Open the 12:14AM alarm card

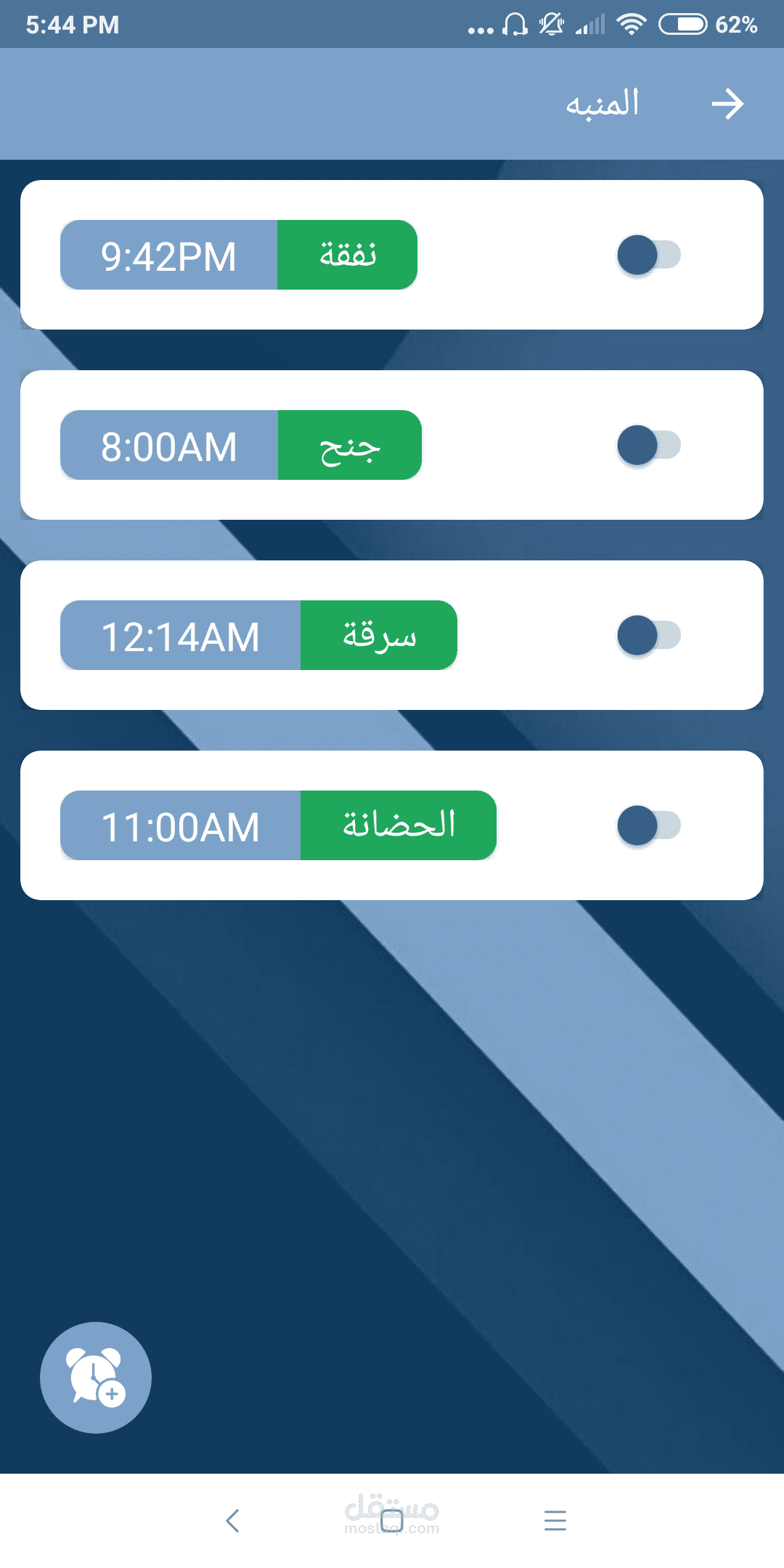click(392, 635)
